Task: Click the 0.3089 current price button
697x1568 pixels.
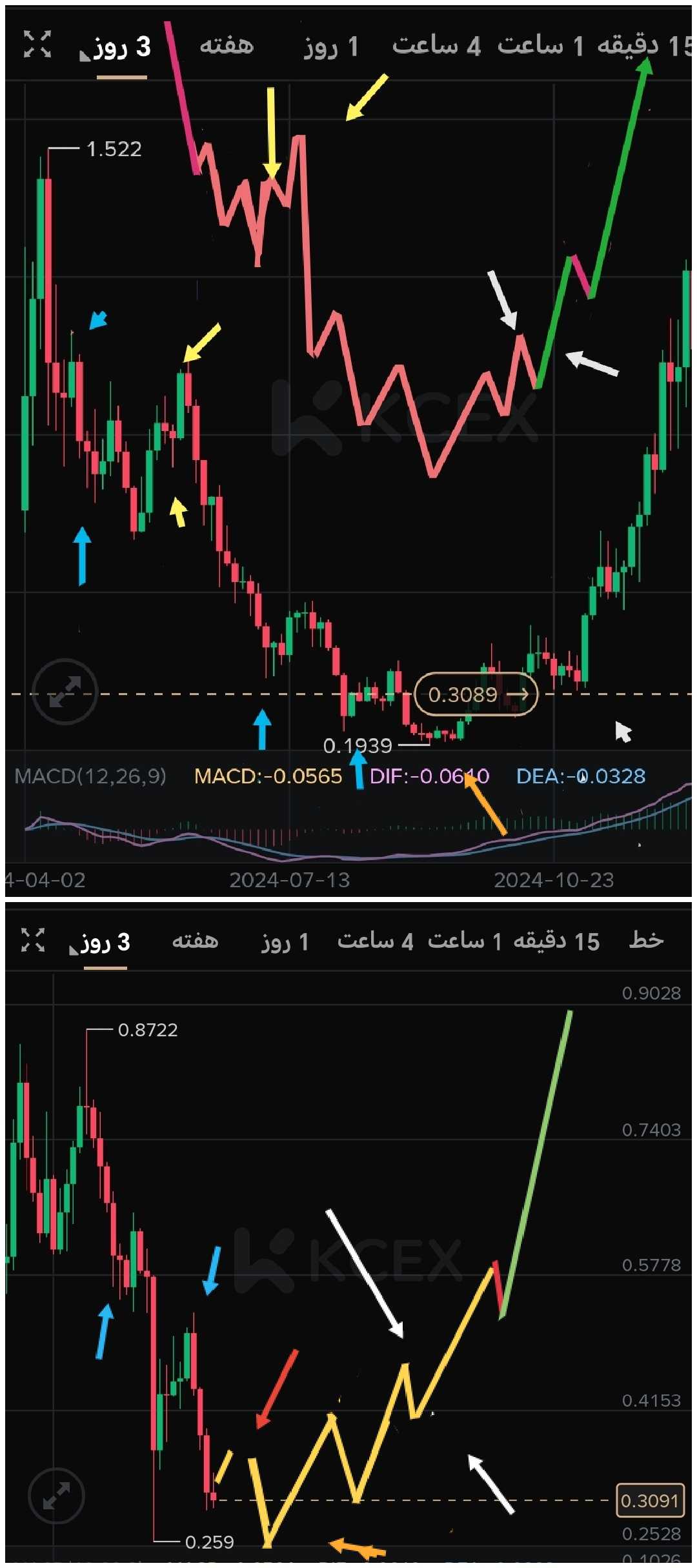Action: click(478, 696)
